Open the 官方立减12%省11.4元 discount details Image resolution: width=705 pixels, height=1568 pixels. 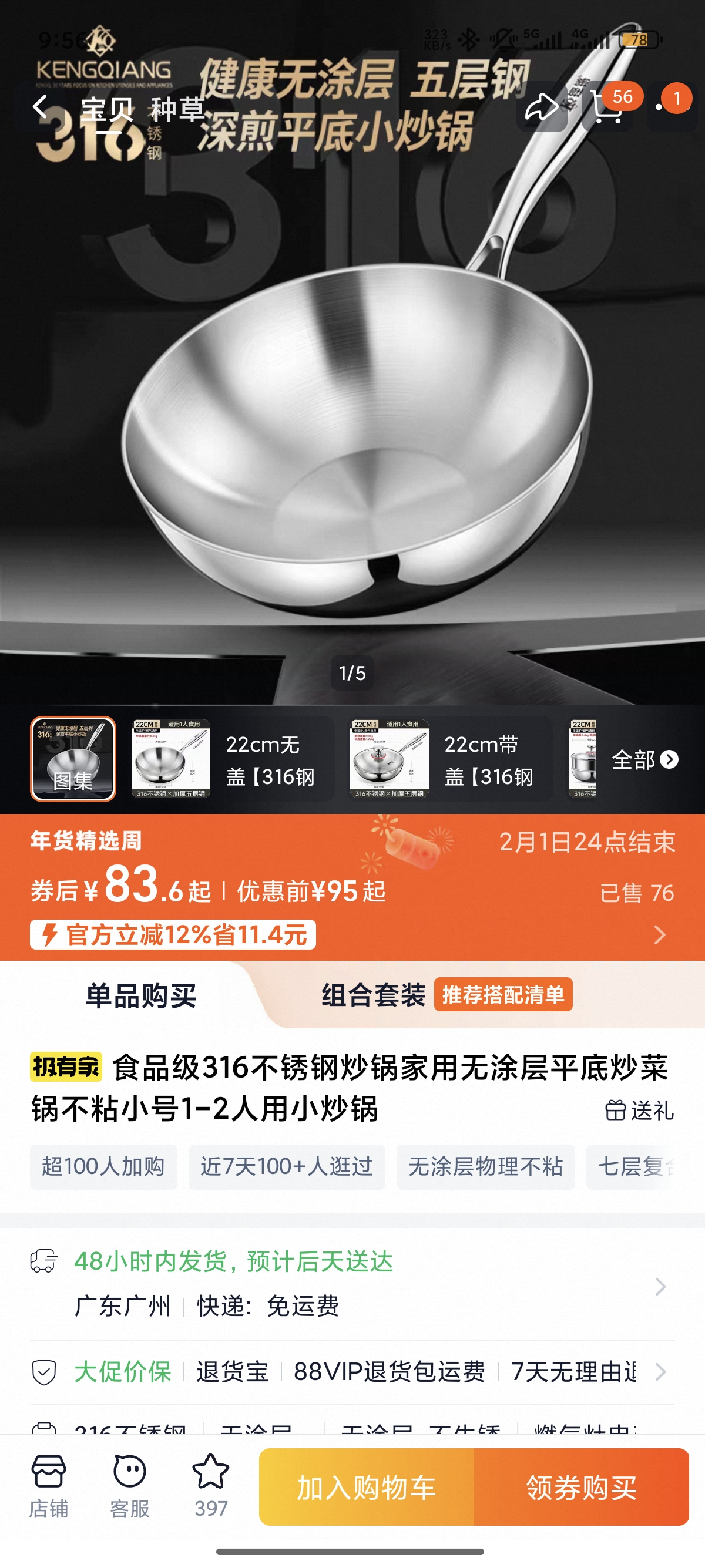click(173, 934)
